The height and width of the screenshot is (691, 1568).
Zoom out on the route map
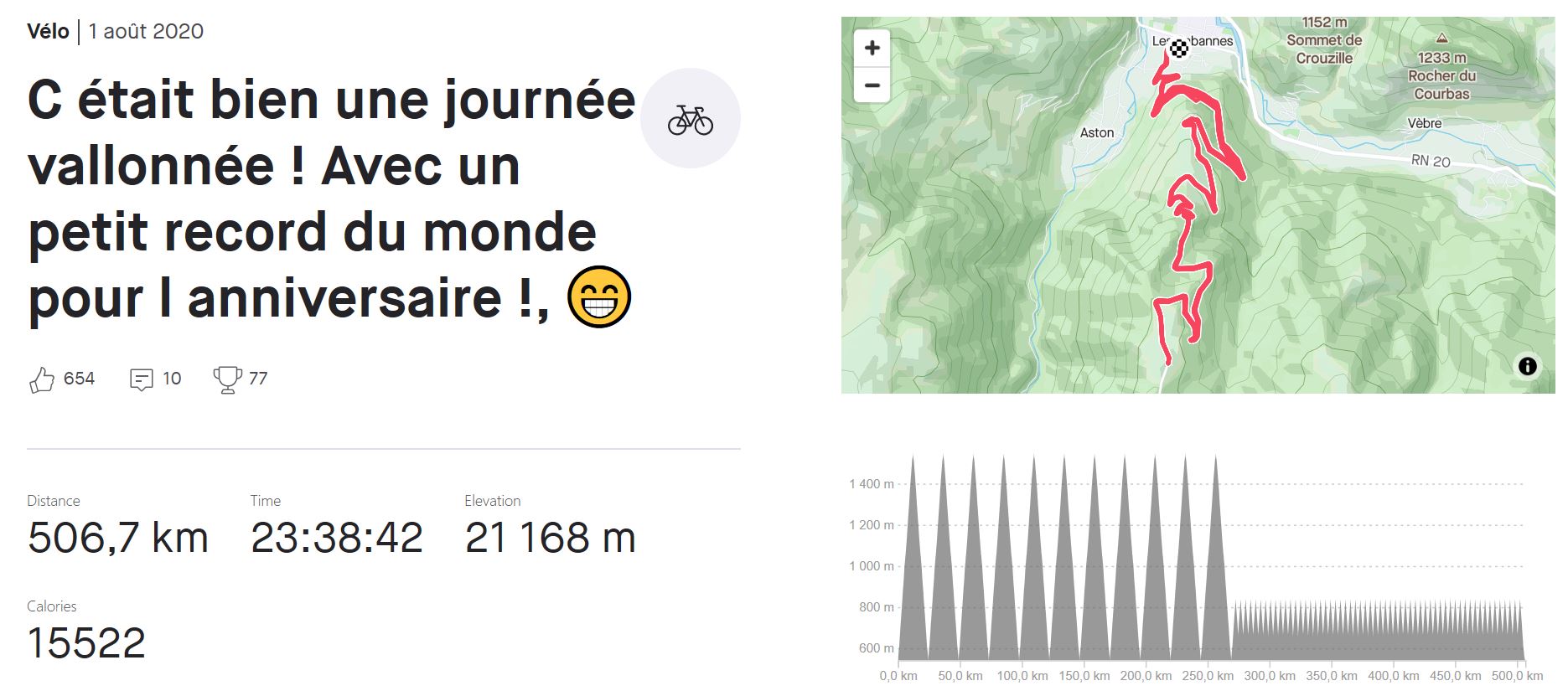(x=872, y=85)
